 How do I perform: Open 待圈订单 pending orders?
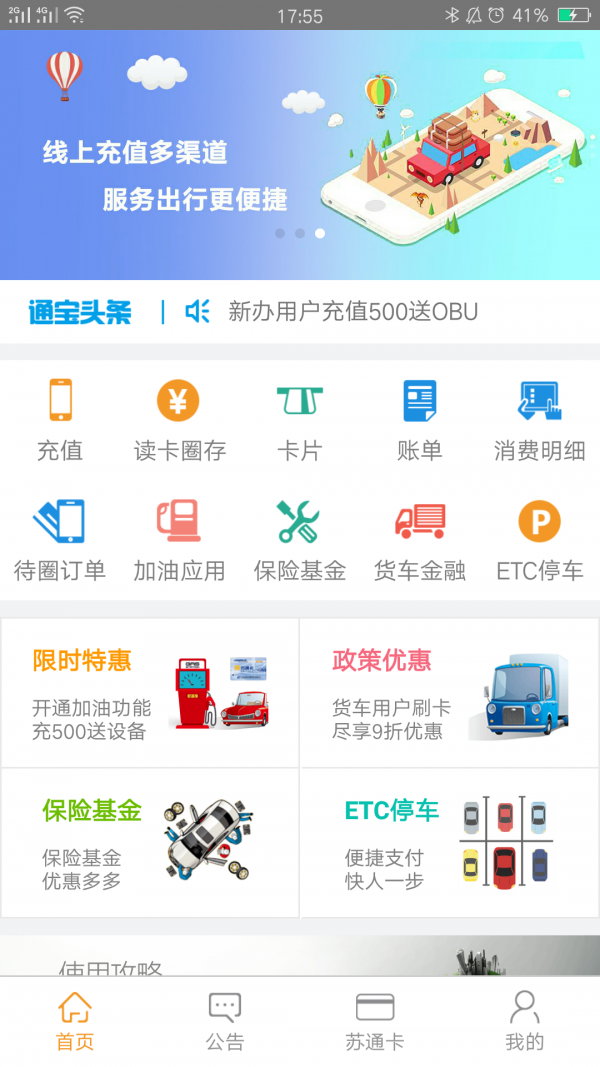coord(60,541)
